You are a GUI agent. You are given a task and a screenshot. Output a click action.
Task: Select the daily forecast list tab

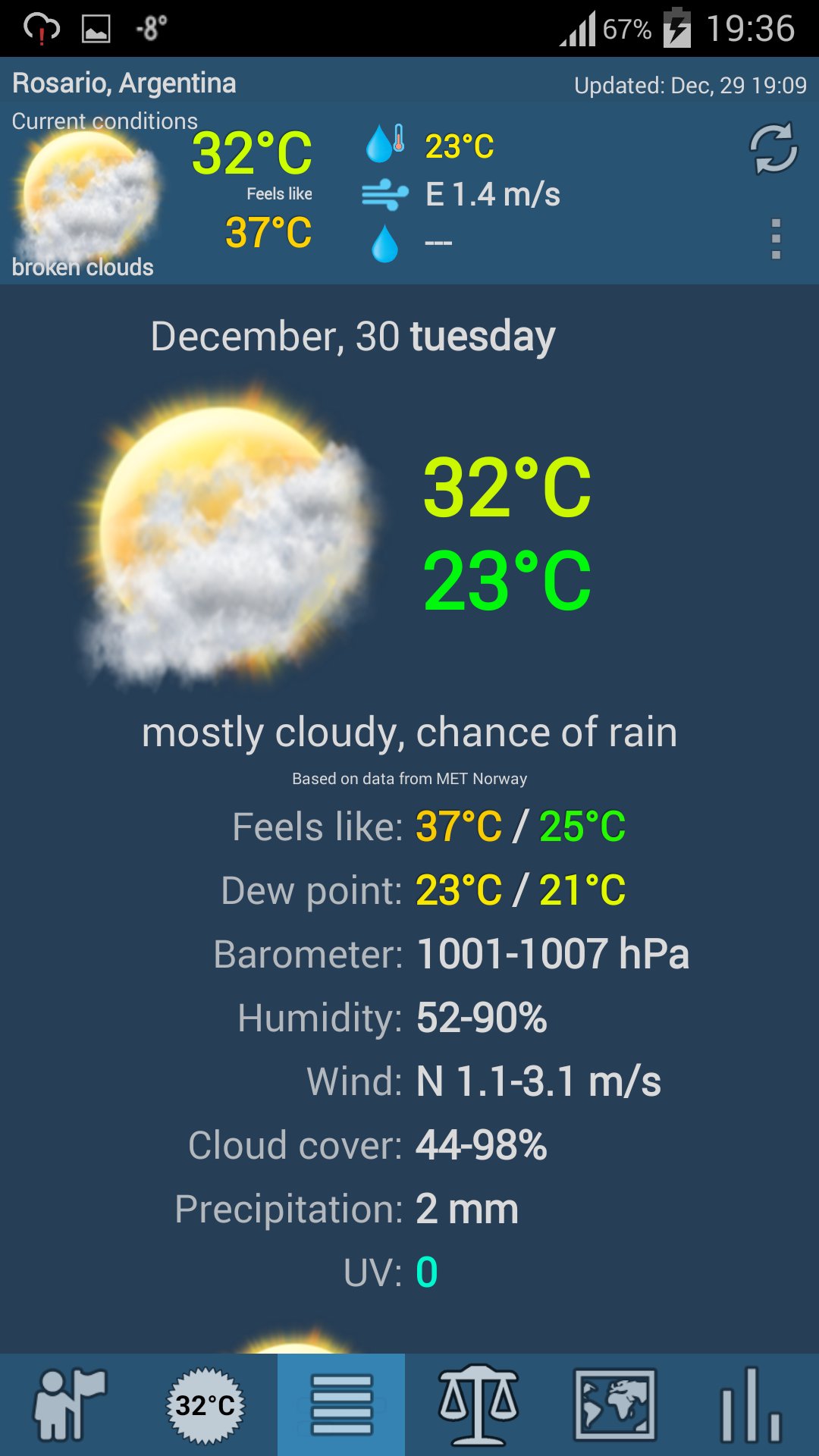[x=341, y=1404]
